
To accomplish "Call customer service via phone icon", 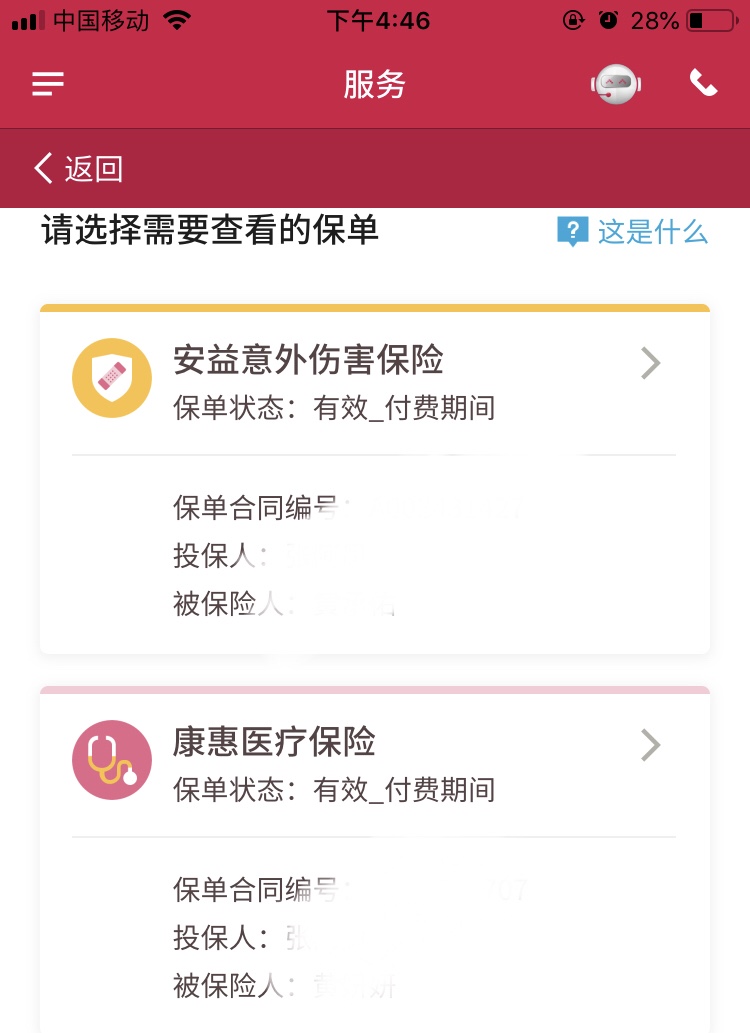I will point(704,84).
